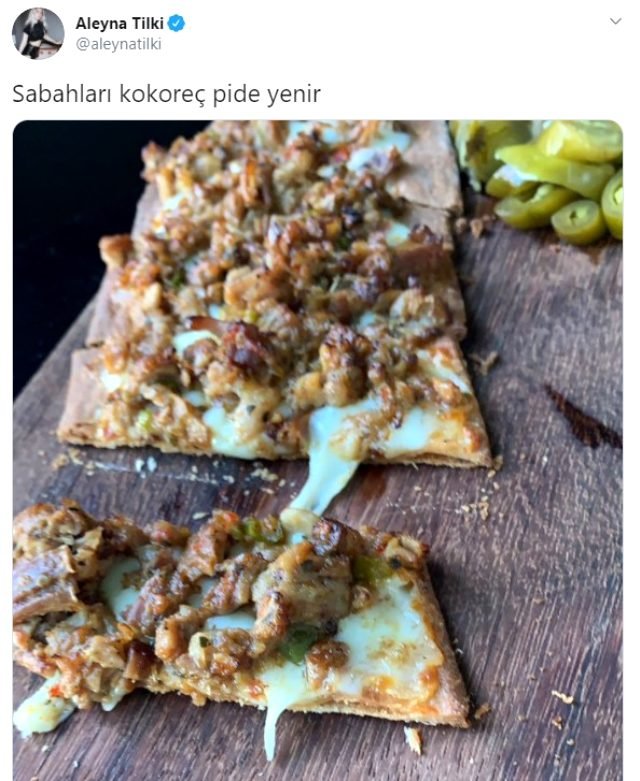Viewport: 640px width, 781px height.
Task: Open the Aleyna Tilki profile name link
Action: point(121,23)
